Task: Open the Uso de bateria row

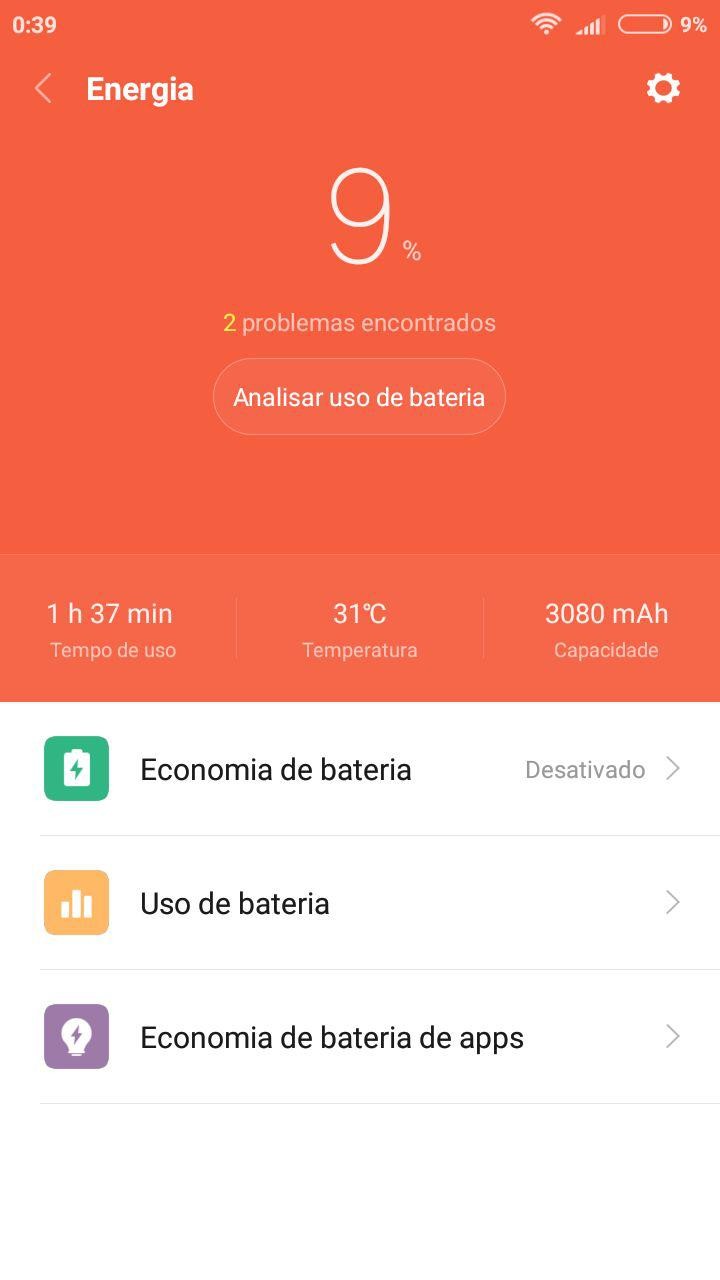Action: click(x=360, y=903)
